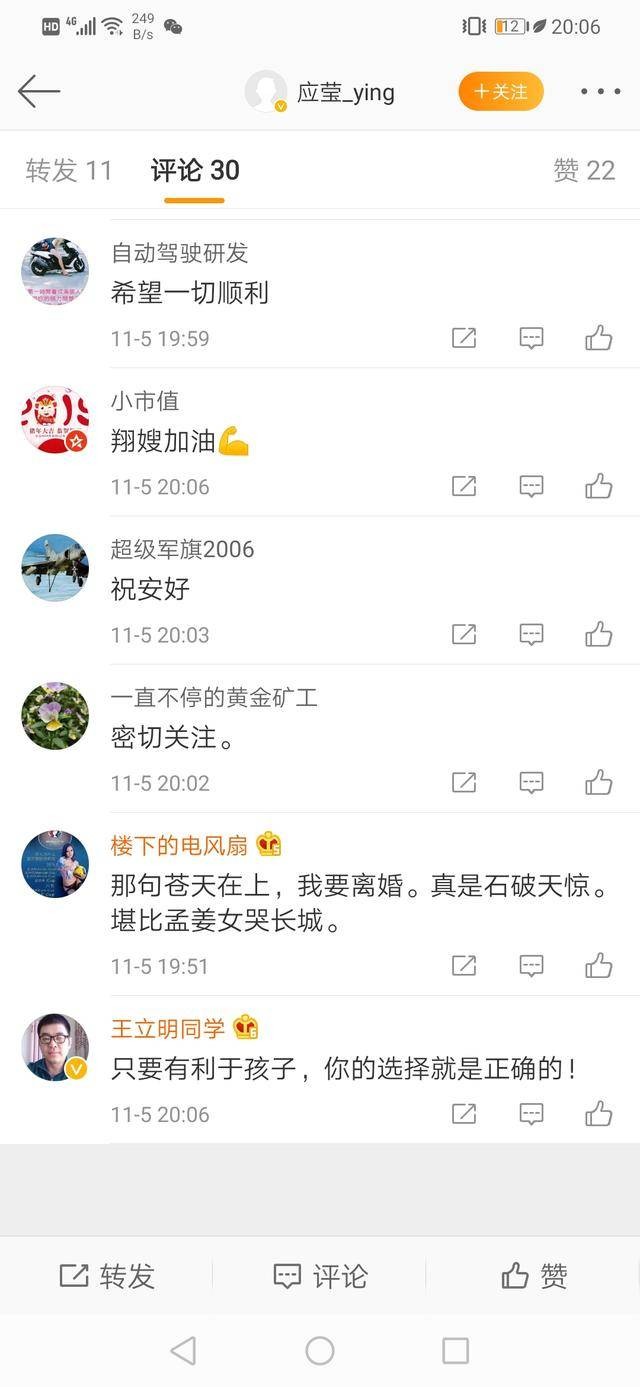Screen dimensions: 640x1387
Task: Like 一直不停的黄金矿工's comment
Action: pyautogui.click(x=599, y=782)
